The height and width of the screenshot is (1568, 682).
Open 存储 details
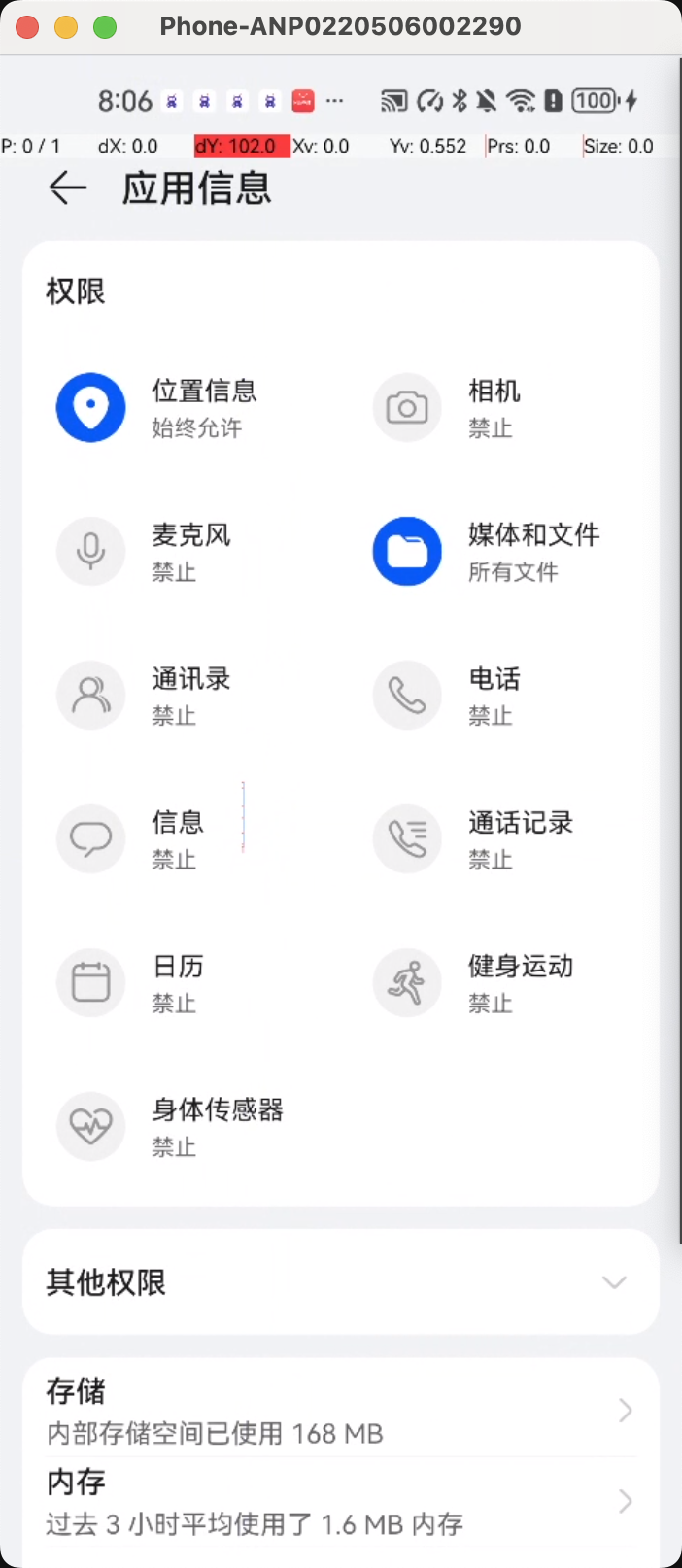pyautogui.click(x=341, y=1411)
